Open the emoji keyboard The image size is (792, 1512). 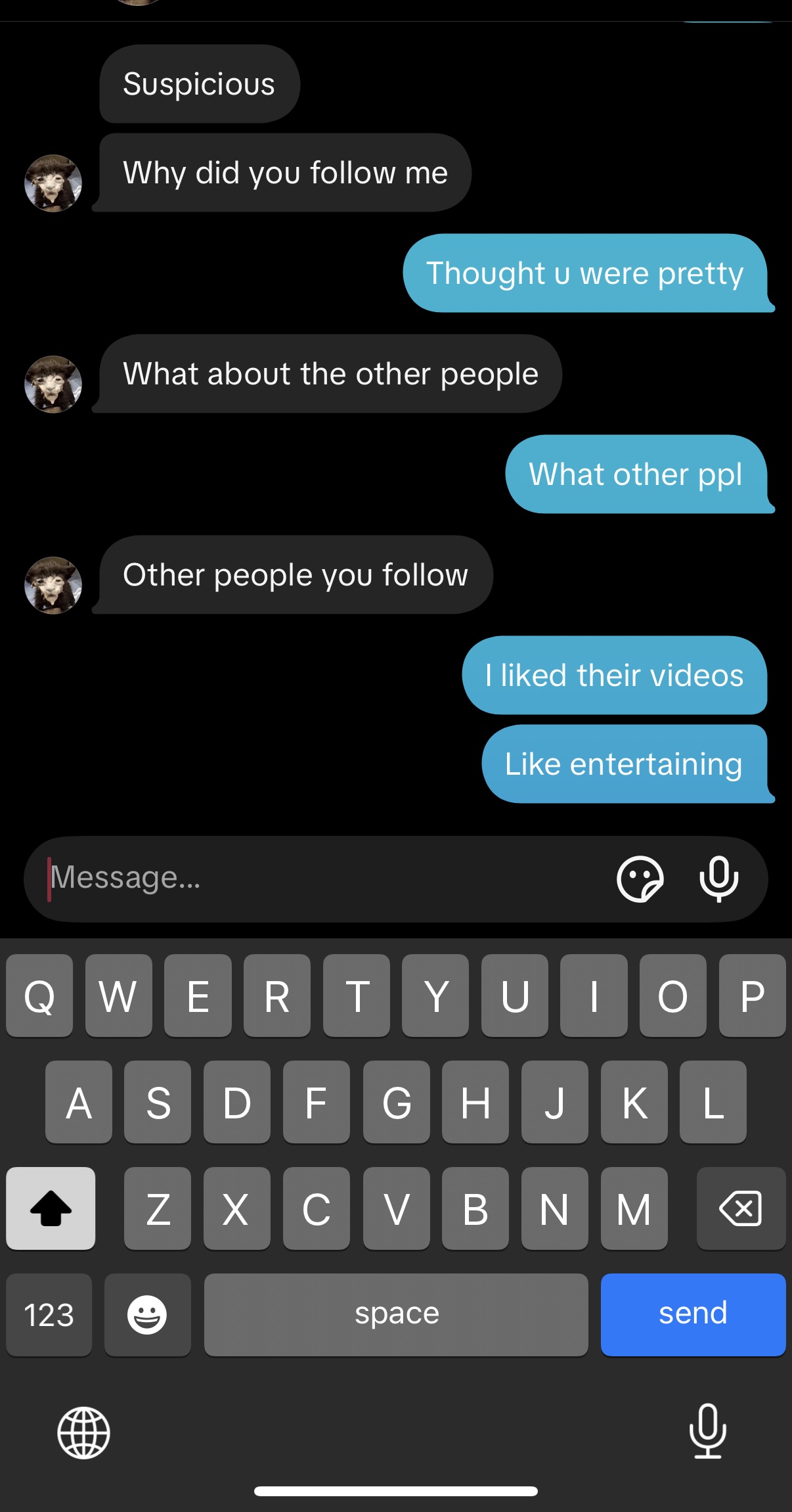pyautogui.click(x=147, y=1314)
